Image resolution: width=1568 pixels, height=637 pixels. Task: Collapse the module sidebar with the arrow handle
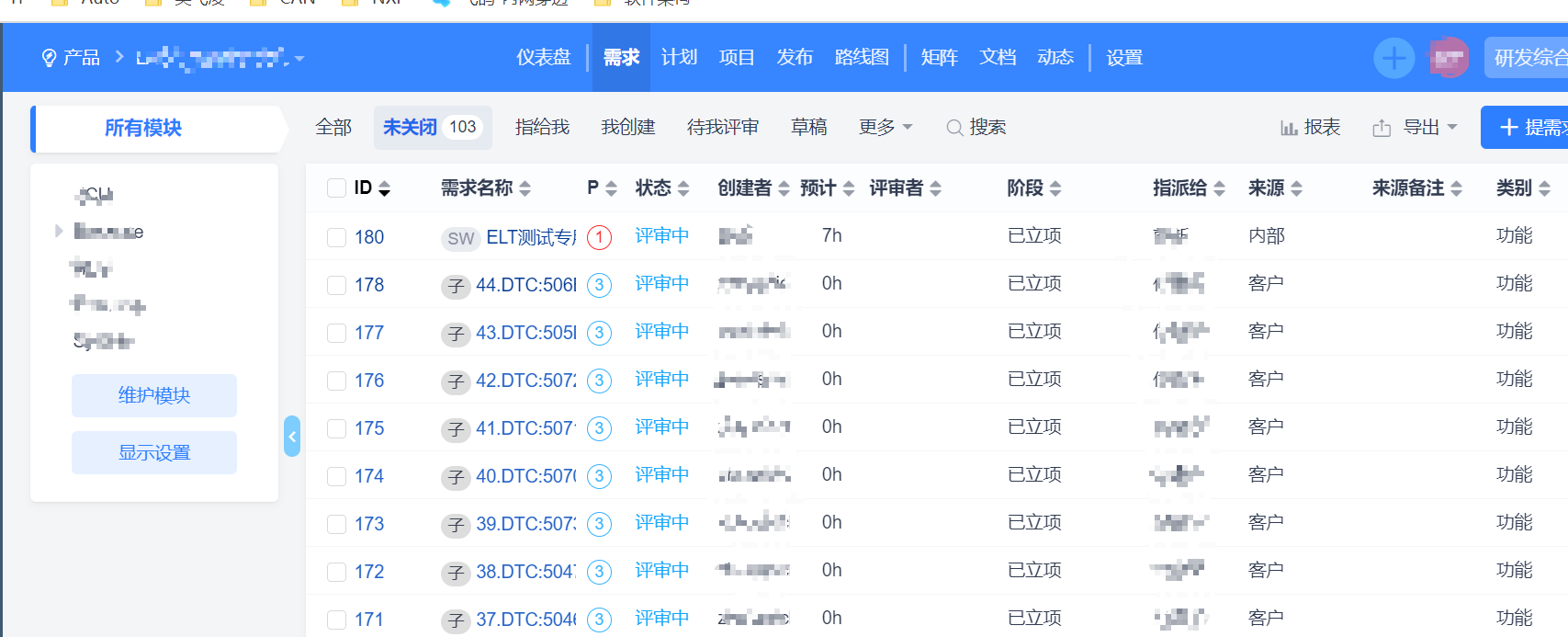(x=292, y=437)
